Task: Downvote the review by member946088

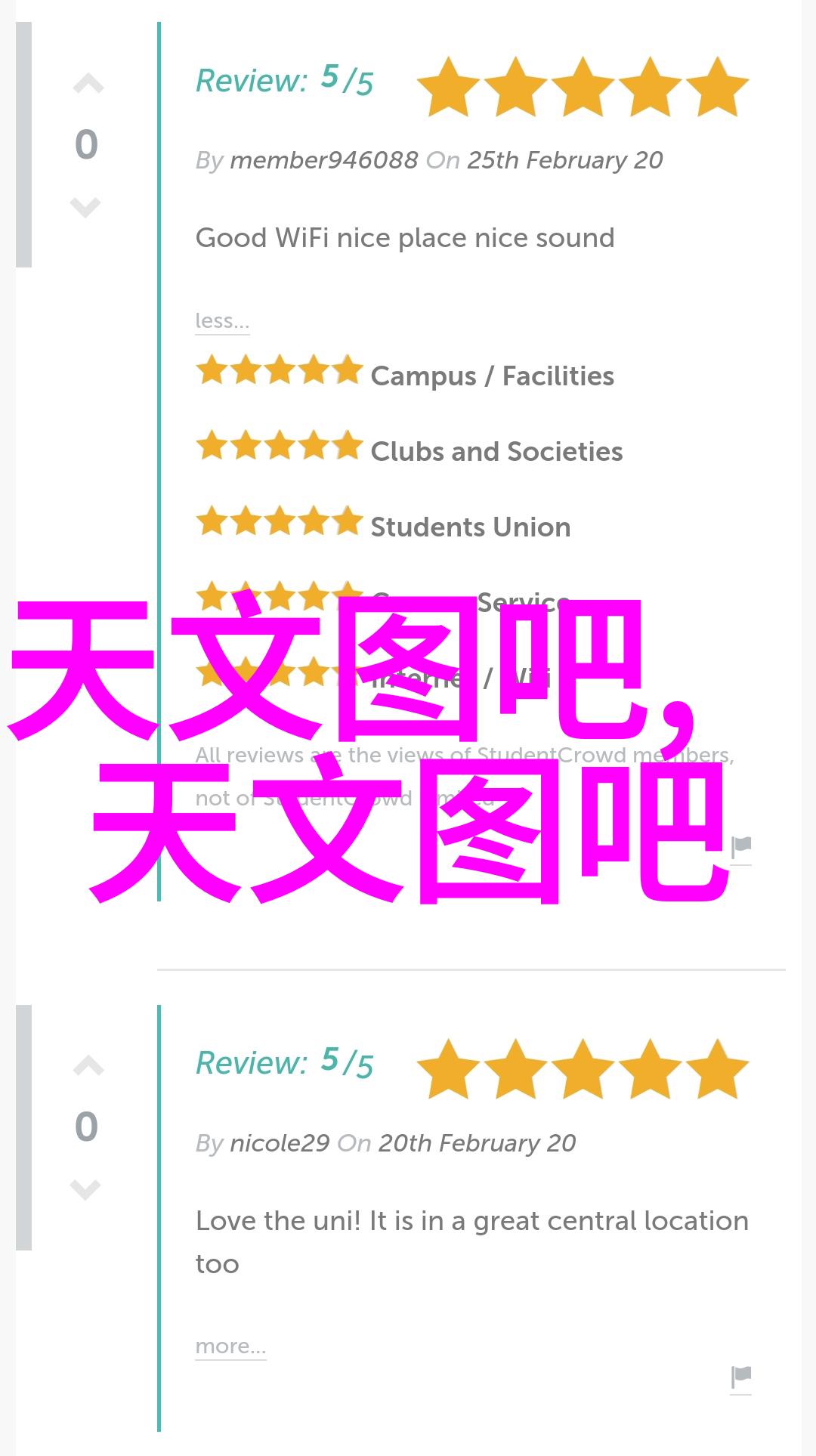Action: click(x=85, y=206)
